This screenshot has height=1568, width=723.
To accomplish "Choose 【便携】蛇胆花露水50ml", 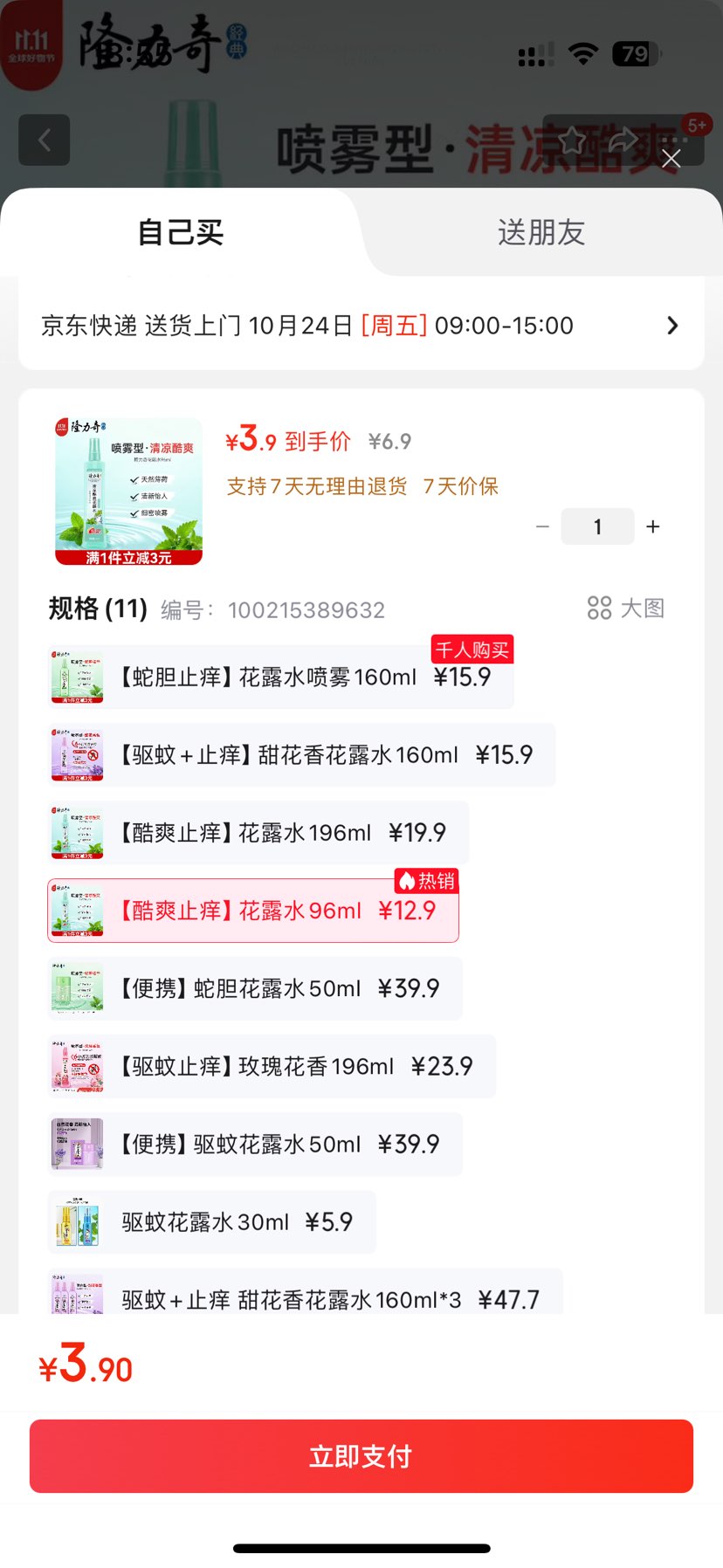I will tap(254, 988).
